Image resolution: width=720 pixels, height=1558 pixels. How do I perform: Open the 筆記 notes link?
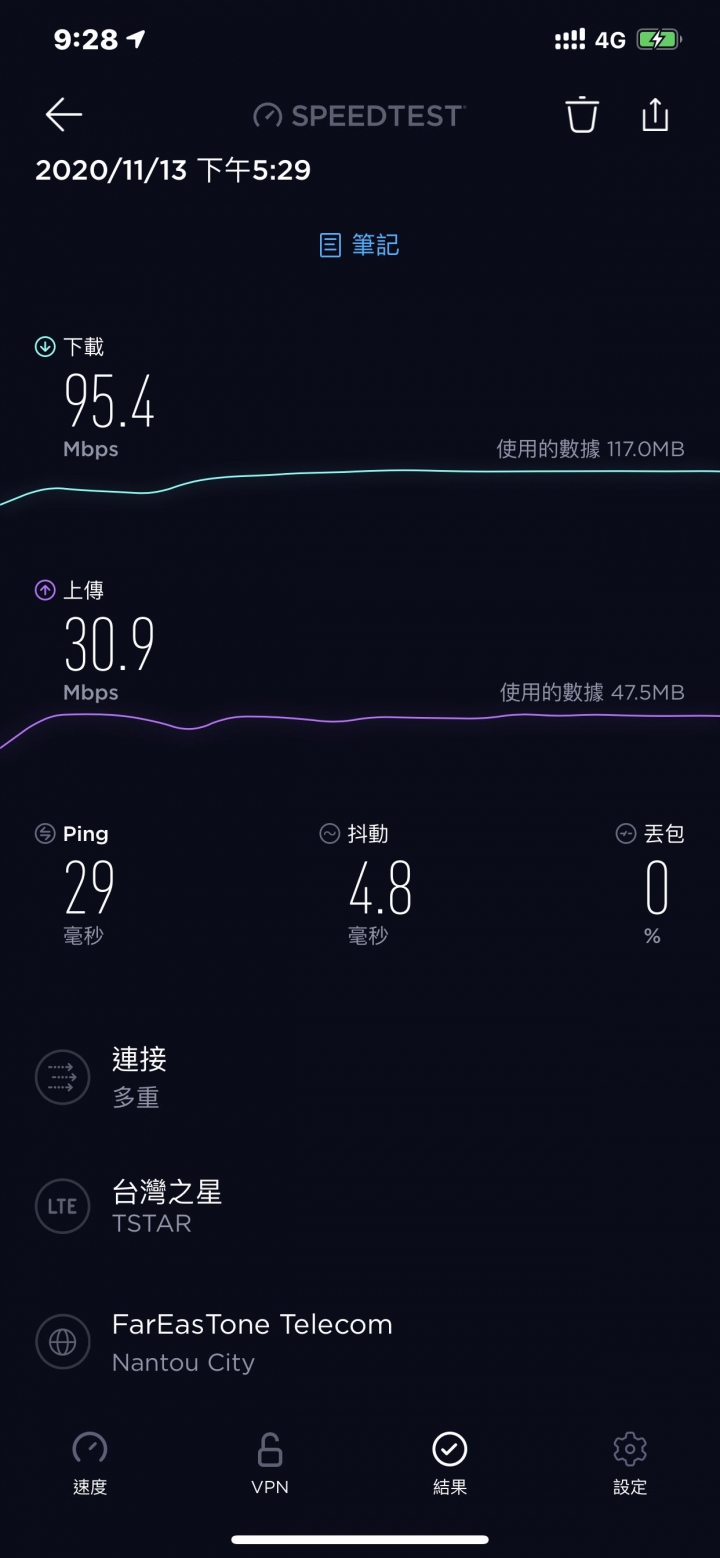click(360, 245)
